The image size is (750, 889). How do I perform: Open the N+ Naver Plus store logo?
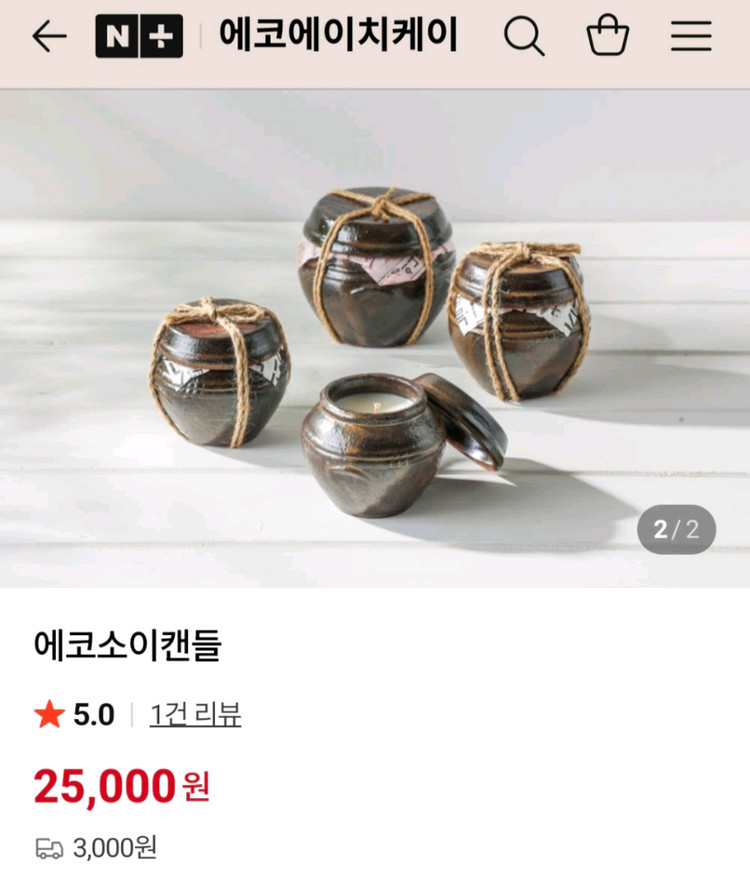(x=139, y=37)
